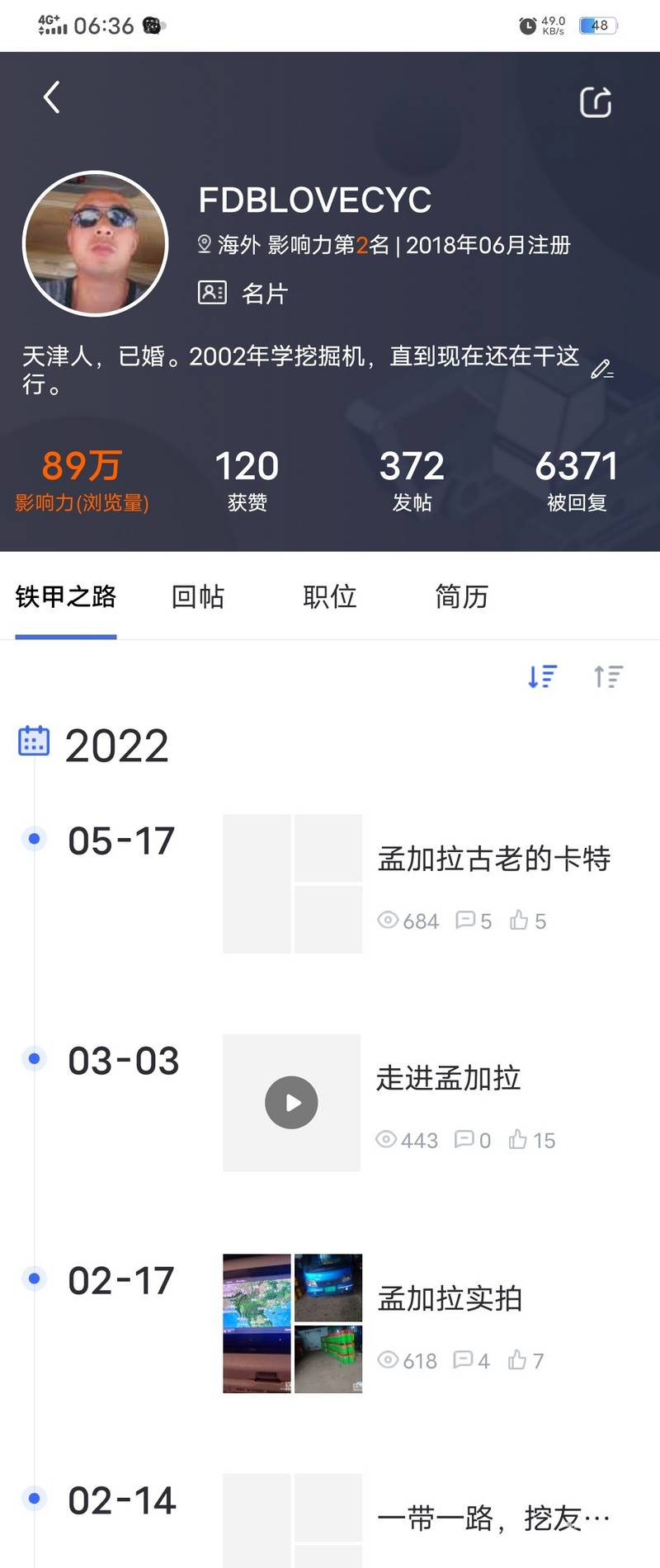The width and height of the screenshot is (660, 1568).
Task: Share this profile page
Action: [596, 102]
